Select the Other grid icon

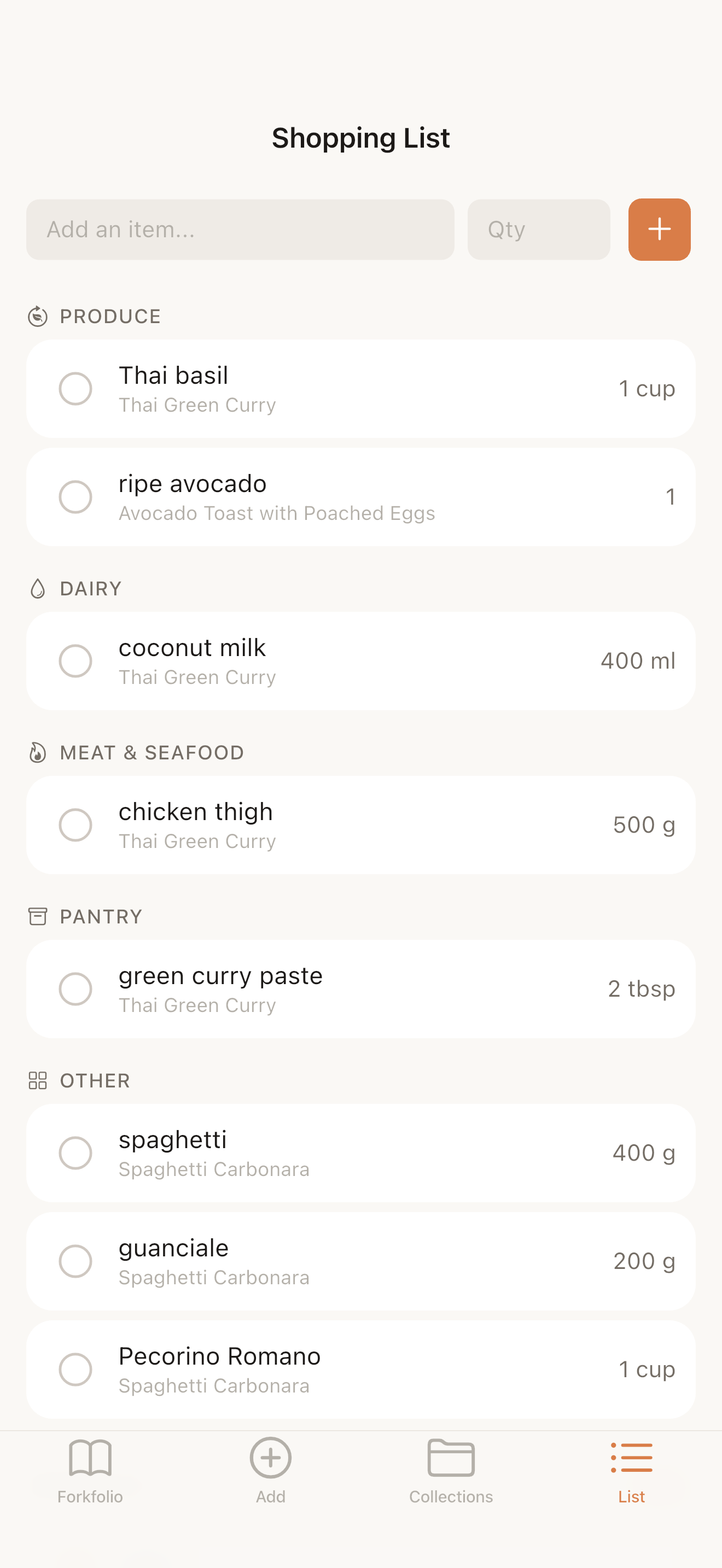pyautogui.click(x=38, y=1080)
